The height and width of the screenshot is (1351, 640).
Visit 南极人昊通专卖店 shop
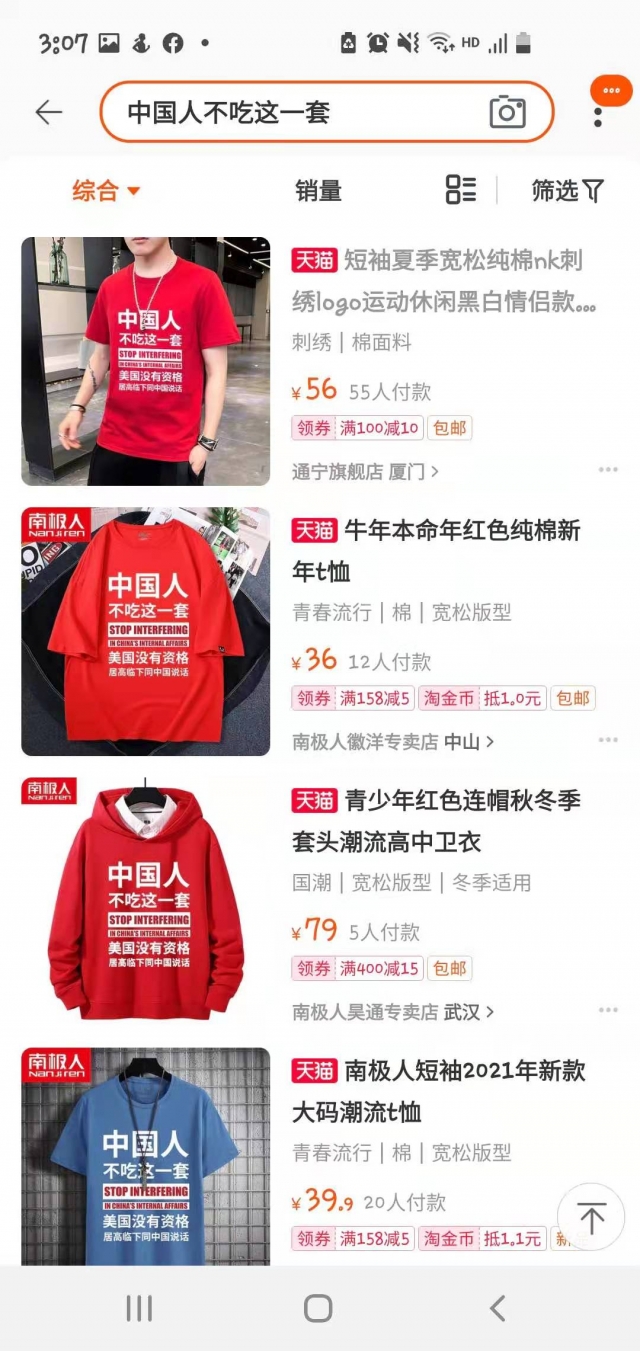[392, 1011]
